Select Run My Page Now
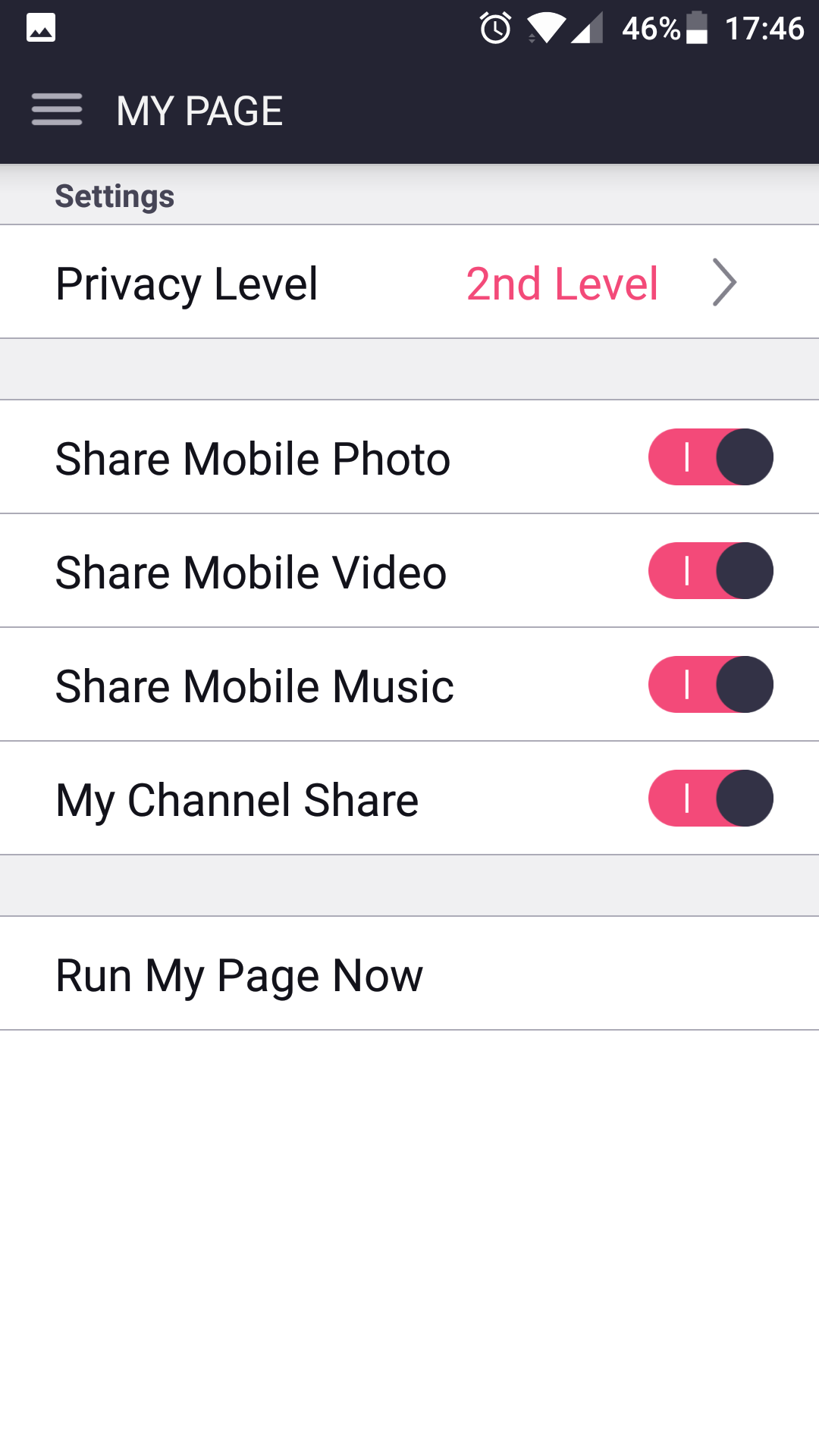Image resolution: width=819 pixels, height=1456 pixels. click(409, 974)
